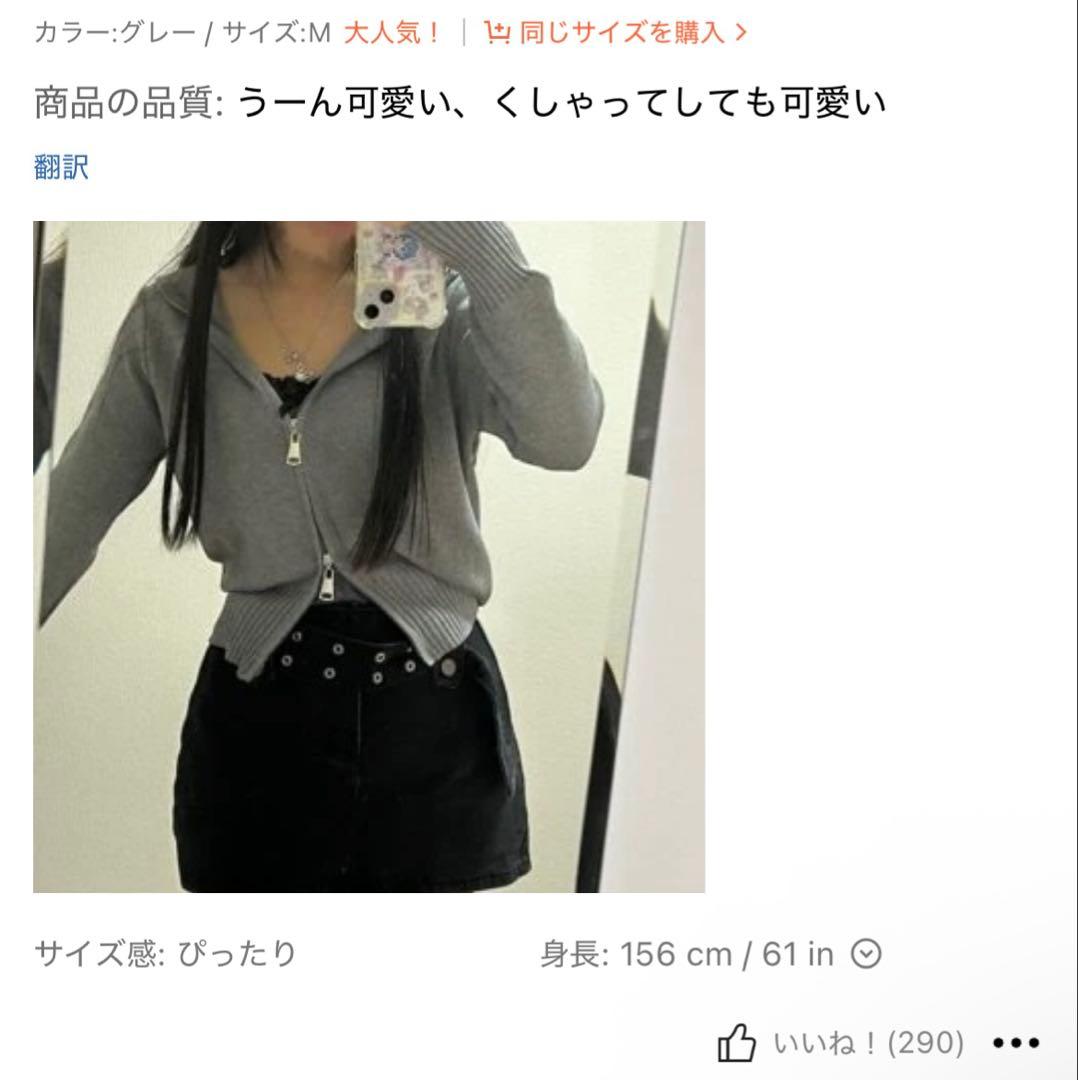Translate the review with 翻訳

(x=61, y=167)
